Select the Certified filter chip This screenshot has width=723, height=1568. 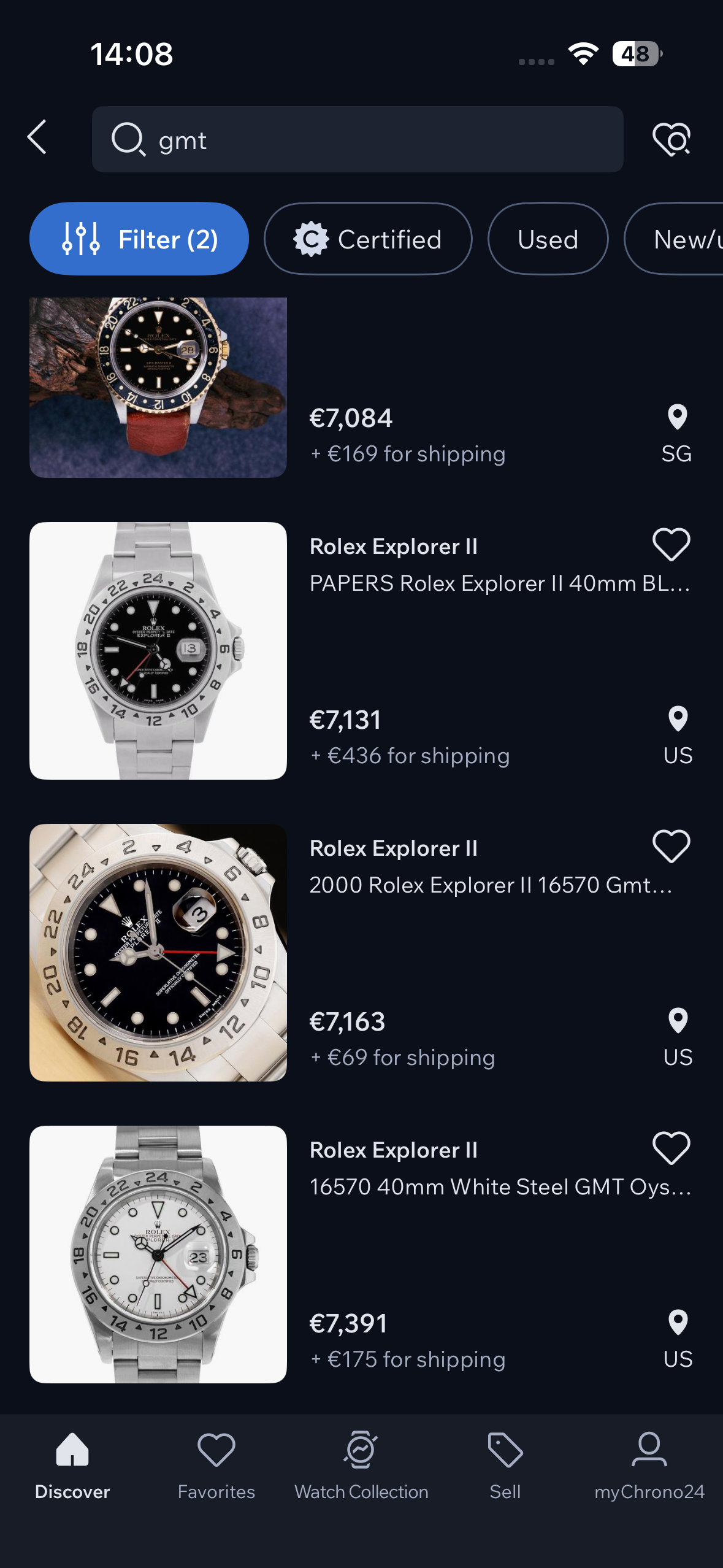[x=368, y=239]
